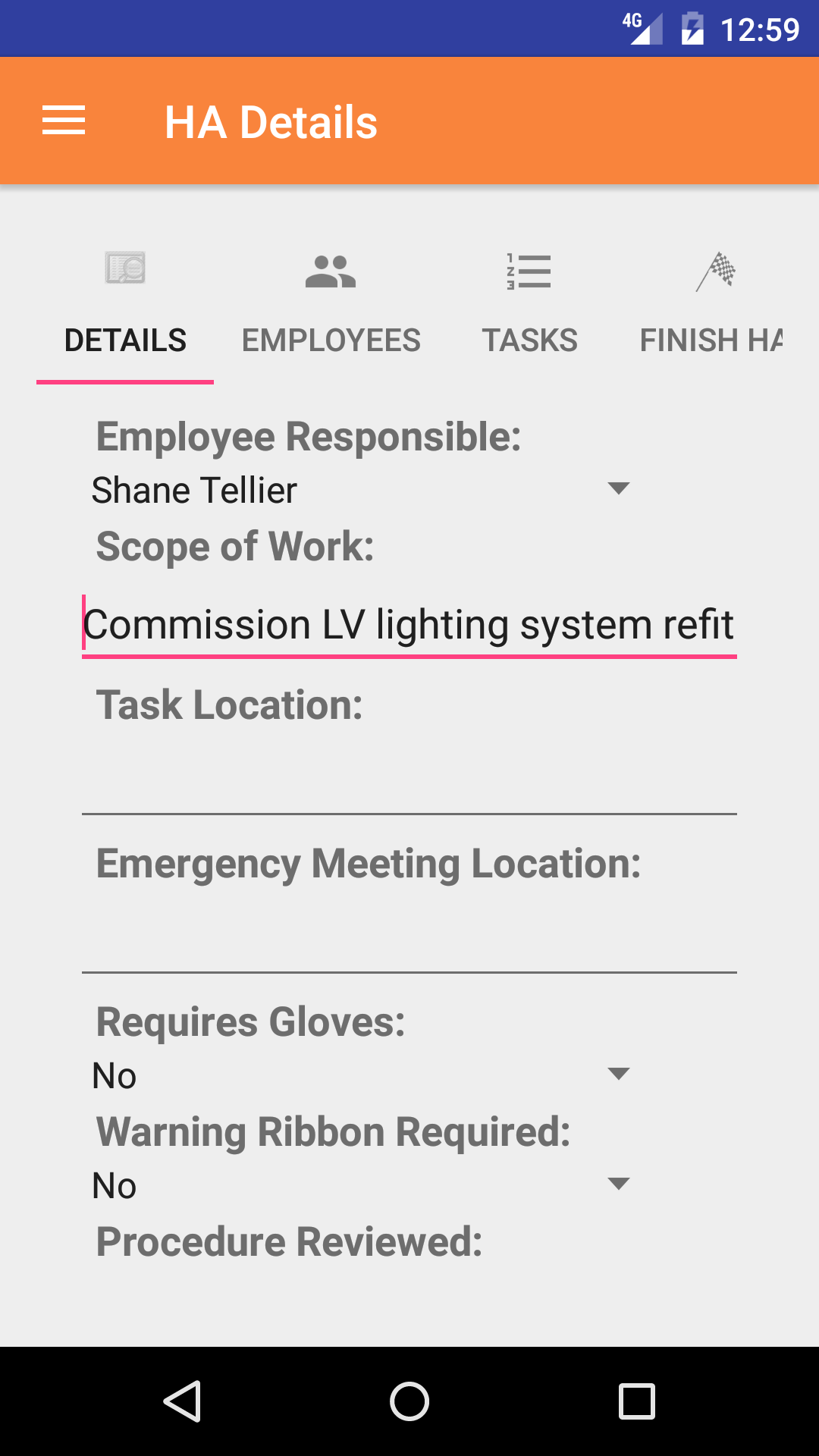Edit the Scope of Work field
This screenshot has height=1456, width=819.
(409, 626)
